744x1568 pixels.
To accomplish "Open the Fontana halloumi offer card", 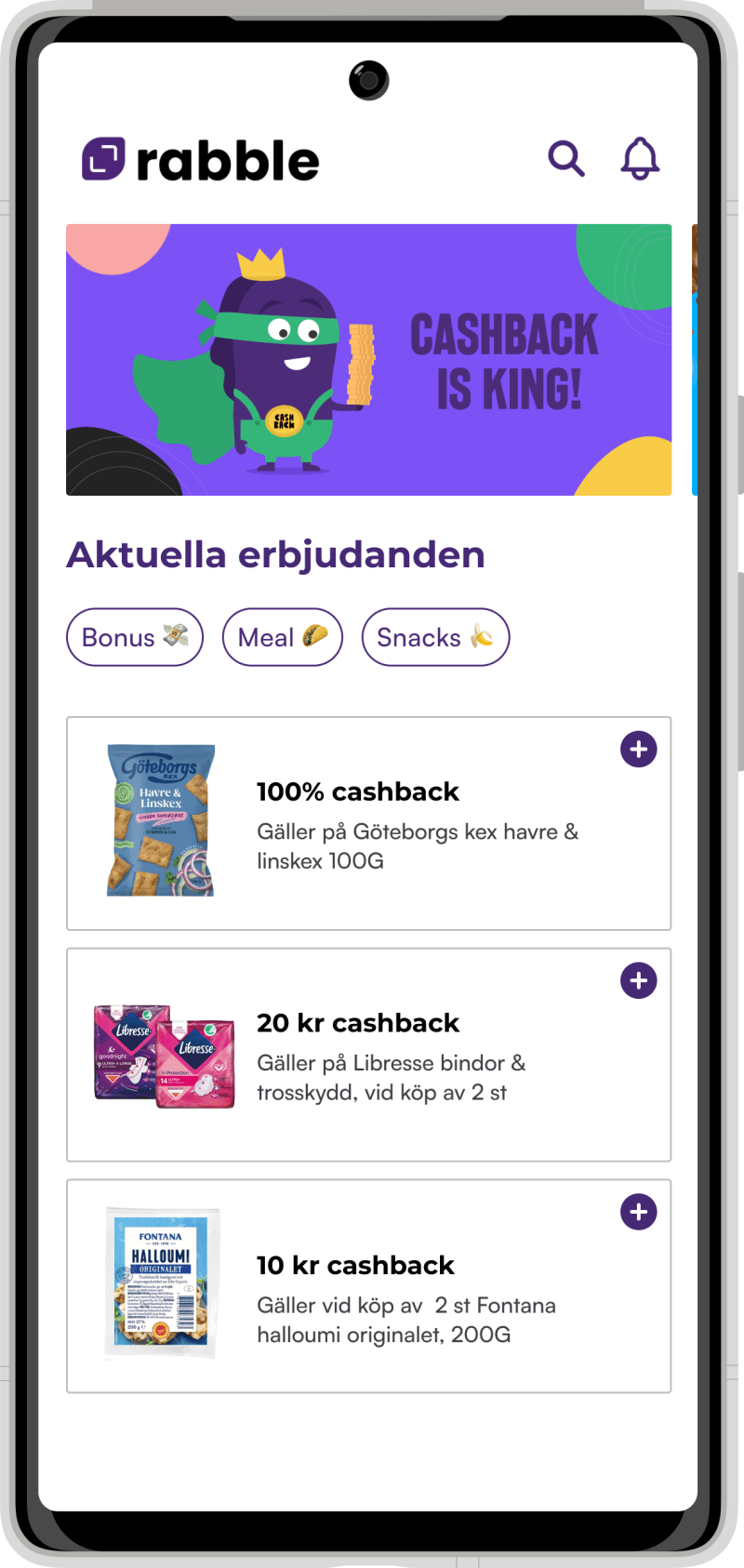I will coord(368,1287).
